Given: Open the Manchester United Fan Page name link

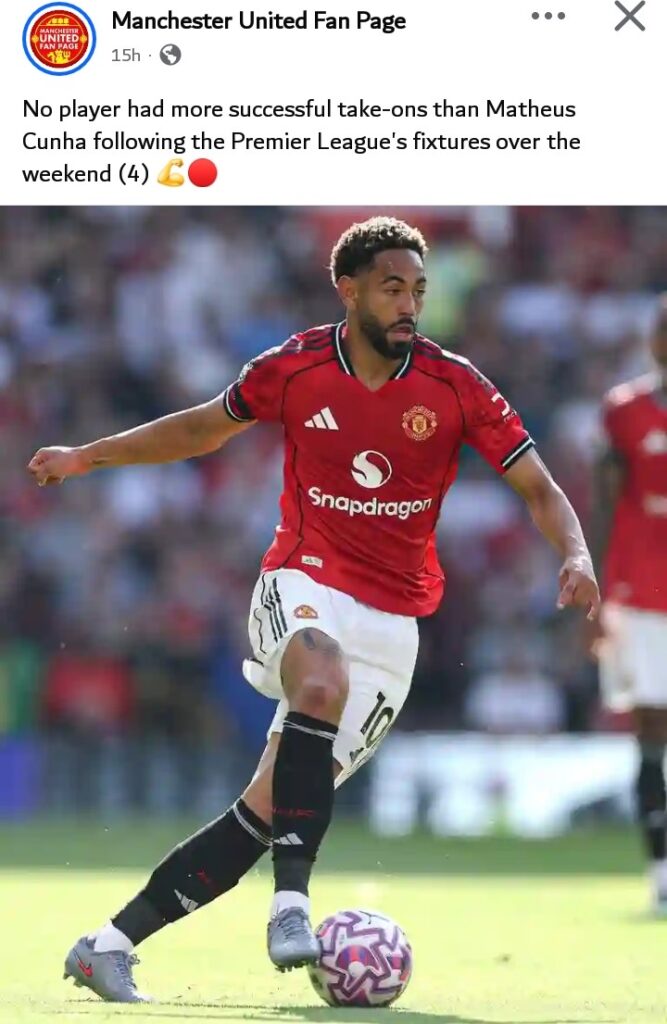Looking at the screenshot, I should point(258,20).
